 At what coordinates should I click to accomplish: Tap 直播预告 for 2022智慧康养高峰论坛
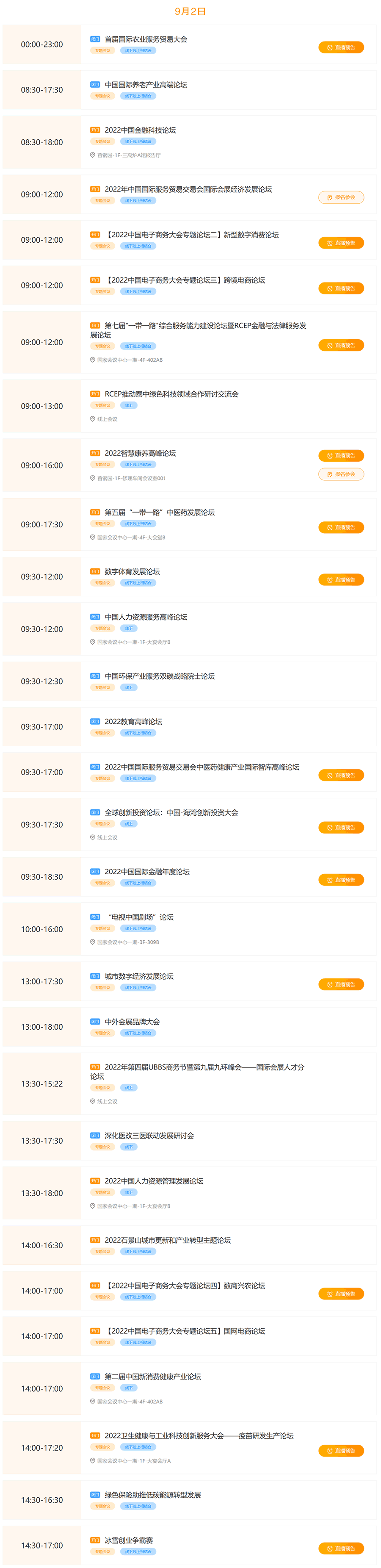click(x=341, y=455)
